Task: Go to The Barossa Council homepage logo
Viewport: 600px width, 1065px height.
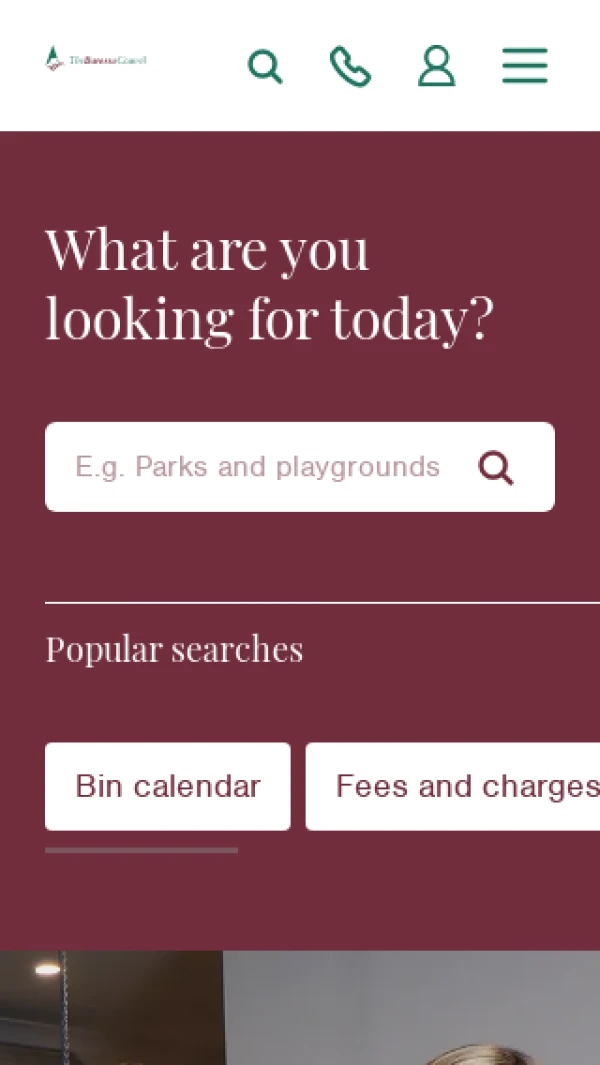Action: (x=96, y=60)
